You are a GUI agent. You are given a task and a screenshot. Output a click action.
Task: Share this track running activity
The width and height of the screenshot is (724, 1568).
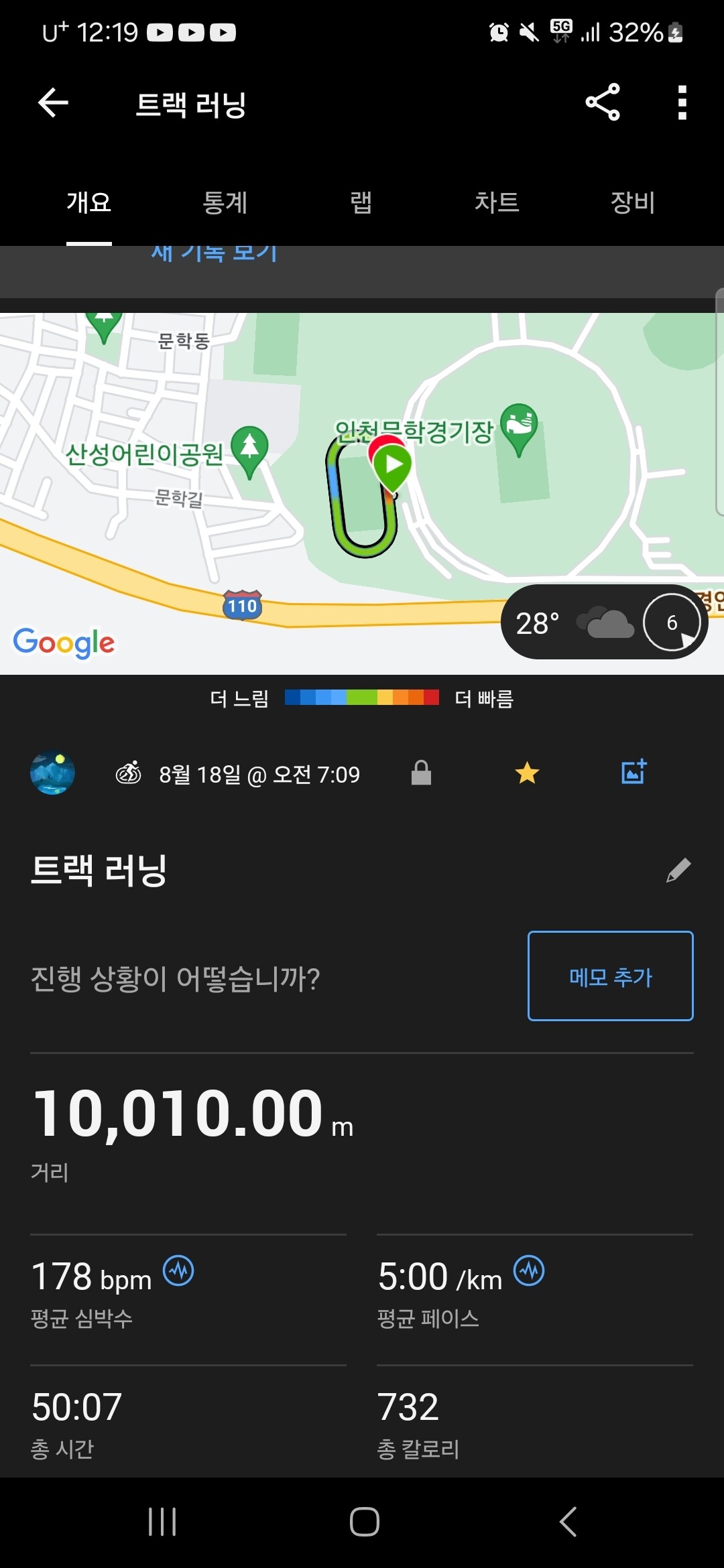[602, 103]
